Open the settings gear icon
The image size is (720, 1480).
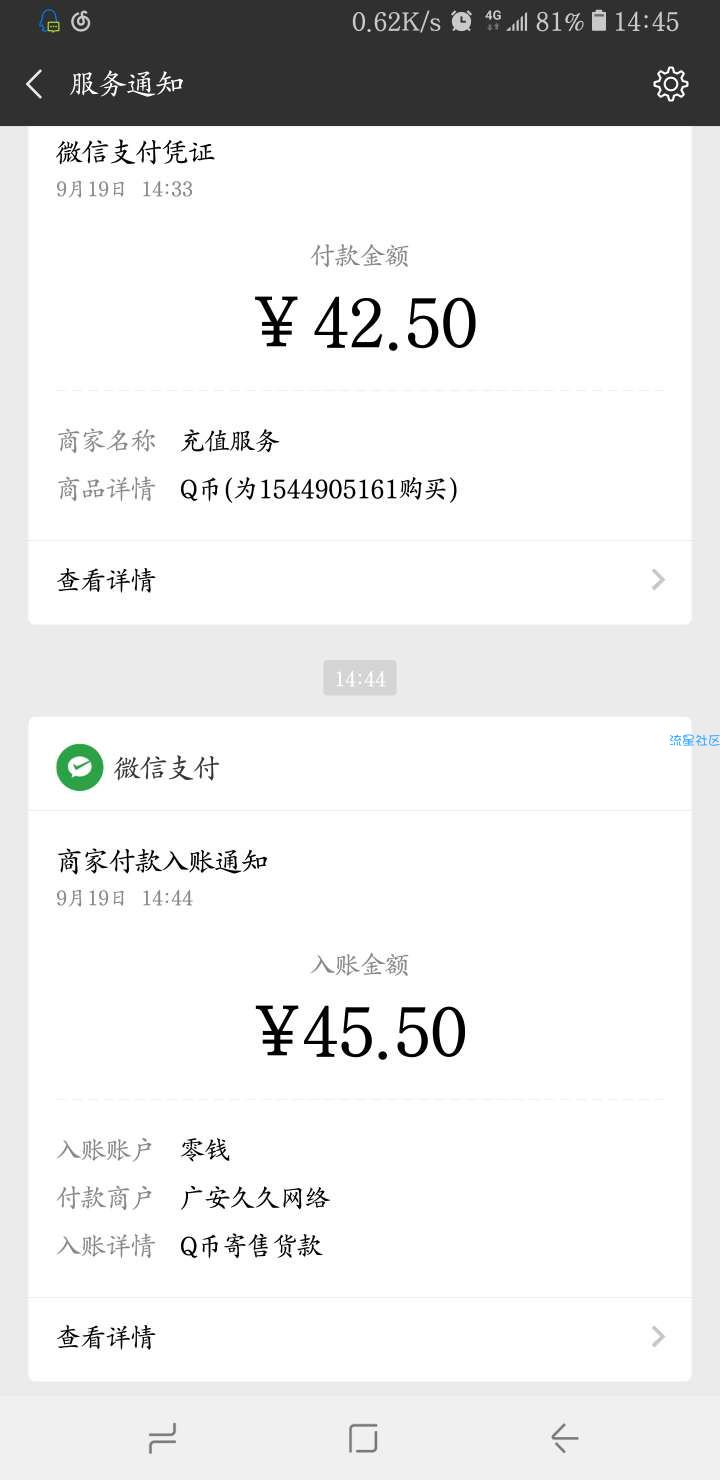pyautogui.click(x=671, y=84)
